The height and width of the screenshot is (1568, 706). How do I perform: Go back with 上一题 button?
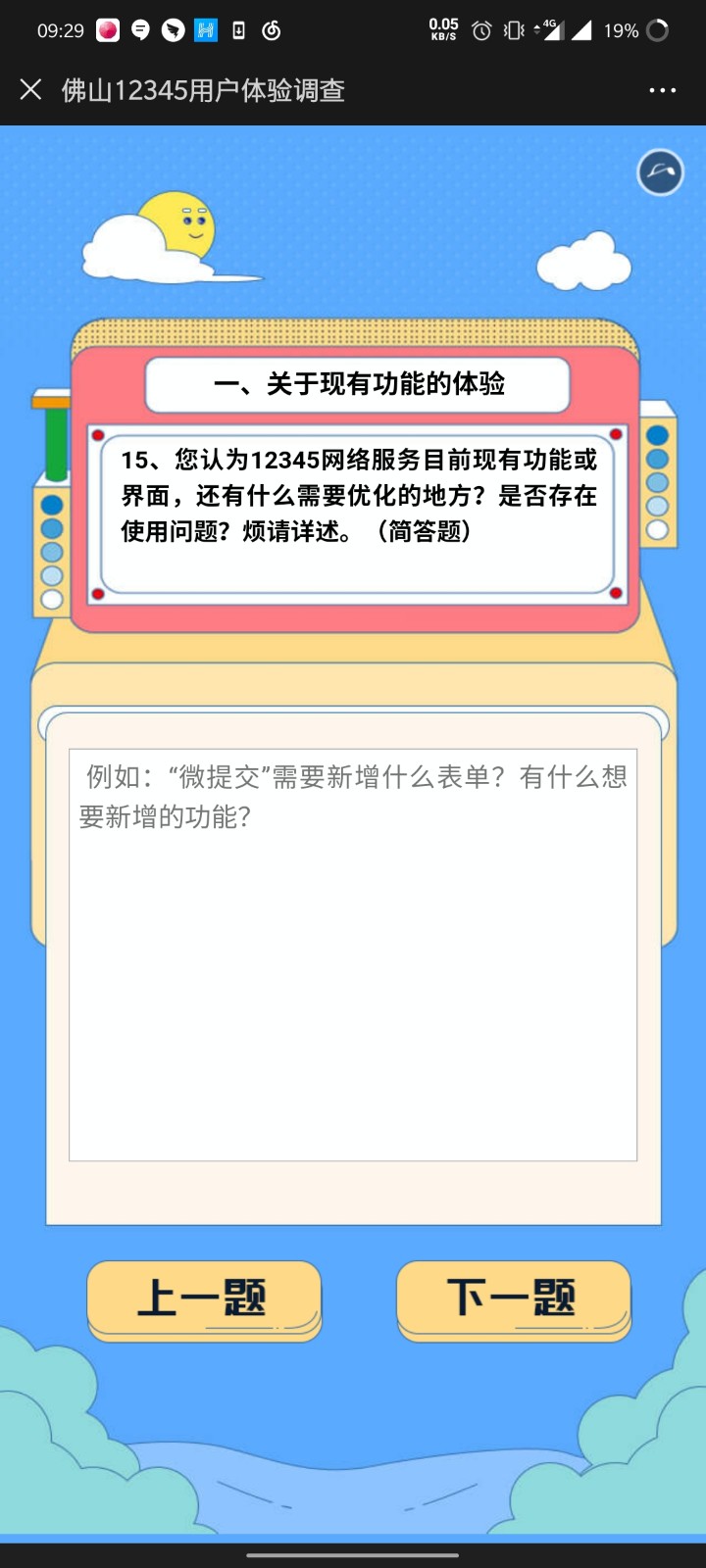click(204, 1299)
